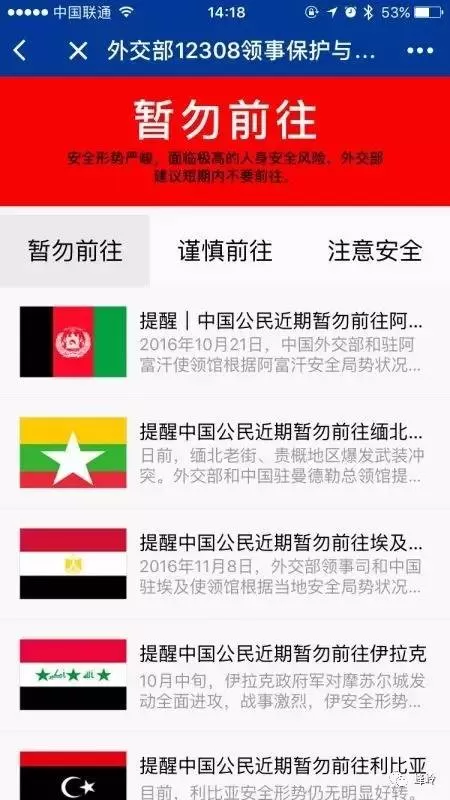Open the three-dot more options menu
Screen dimensions: 450x800
(x=420, y=51)
